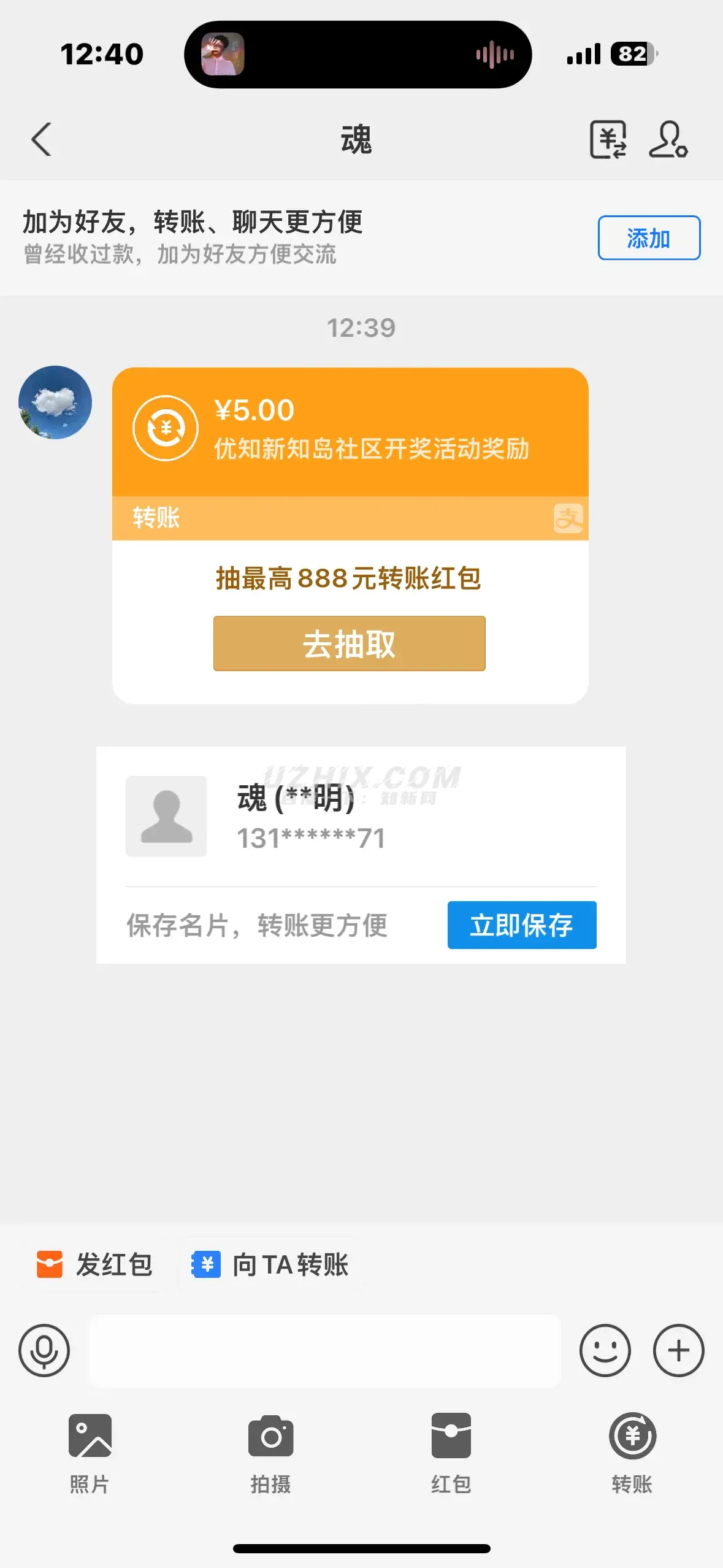Tap the 发红包 red packet icon

point(51,1264)
